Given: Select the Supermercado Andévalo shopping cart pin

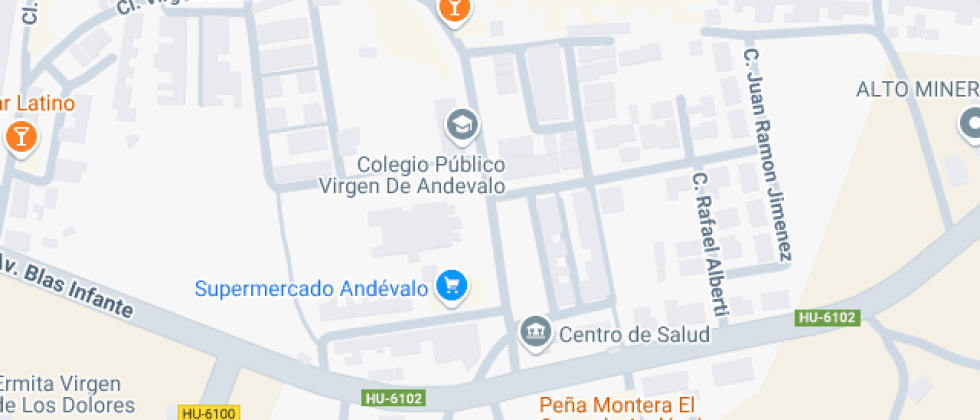Looking at the screenshot, I should [453, 286].
